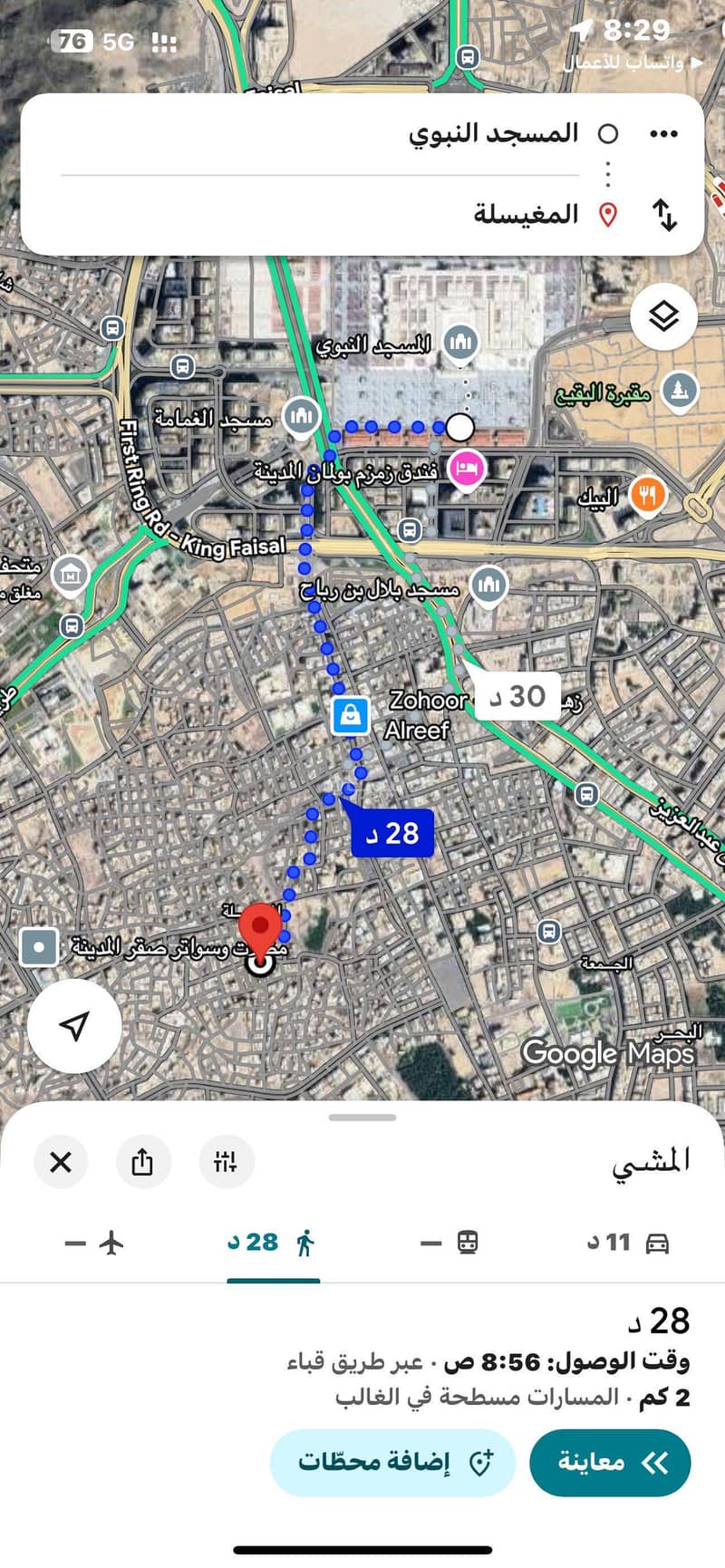Tap the معاينة preview button
The height and width of the screenshot is (1568, 725).
click(610, 1462)
